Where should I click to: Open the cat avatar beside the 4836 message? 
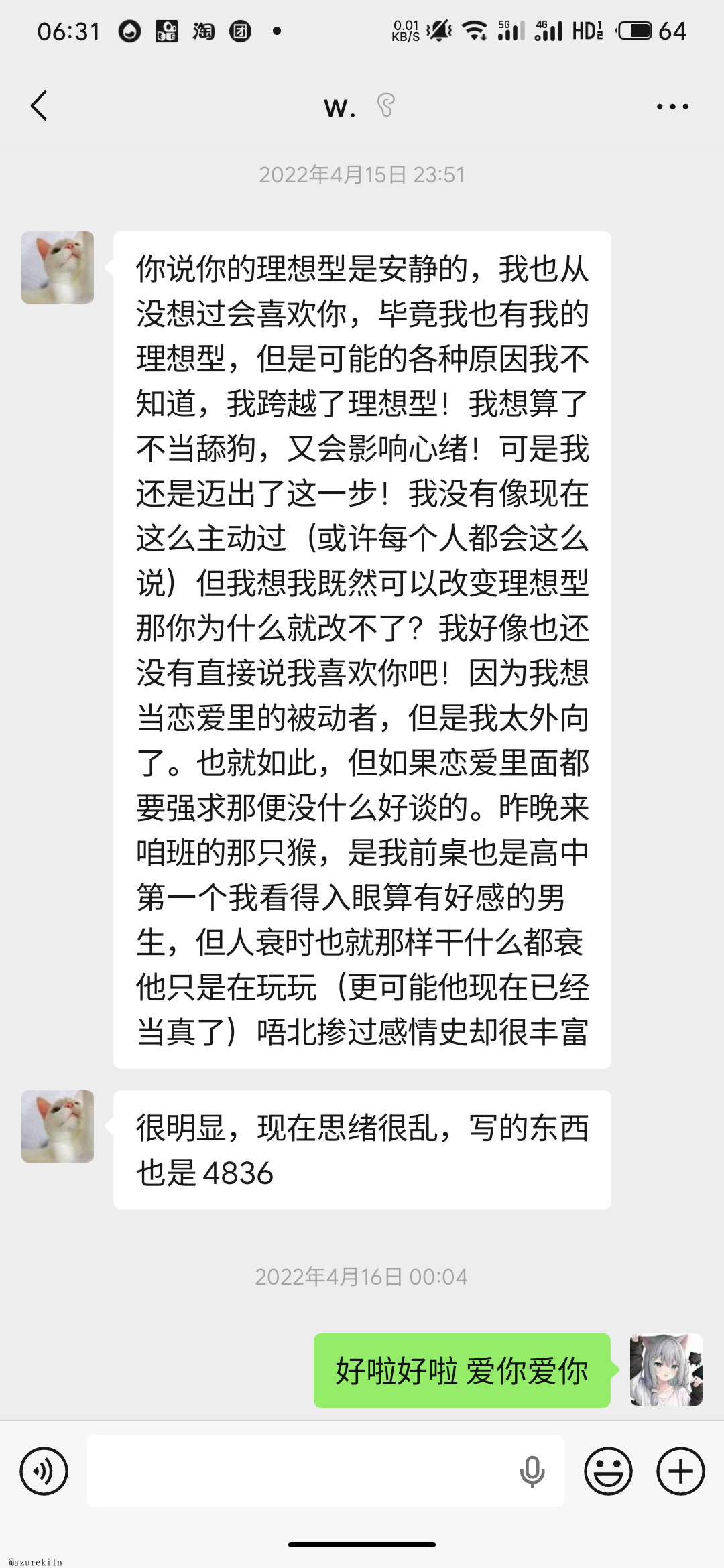pos(58,1126)
